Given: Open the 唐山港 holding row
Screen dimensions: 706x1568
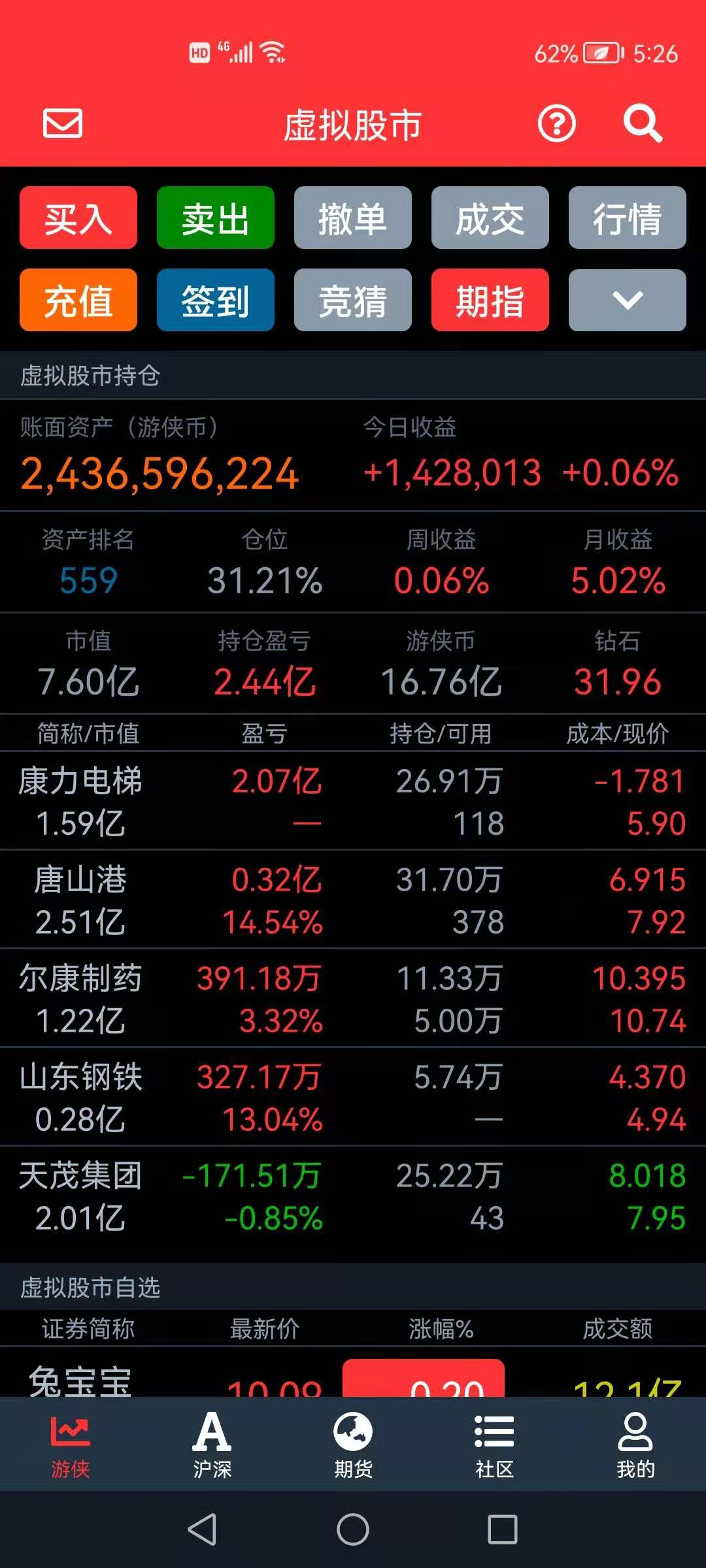Looking at the screenshot, I should pyautogui.click(x=353, y=900).
